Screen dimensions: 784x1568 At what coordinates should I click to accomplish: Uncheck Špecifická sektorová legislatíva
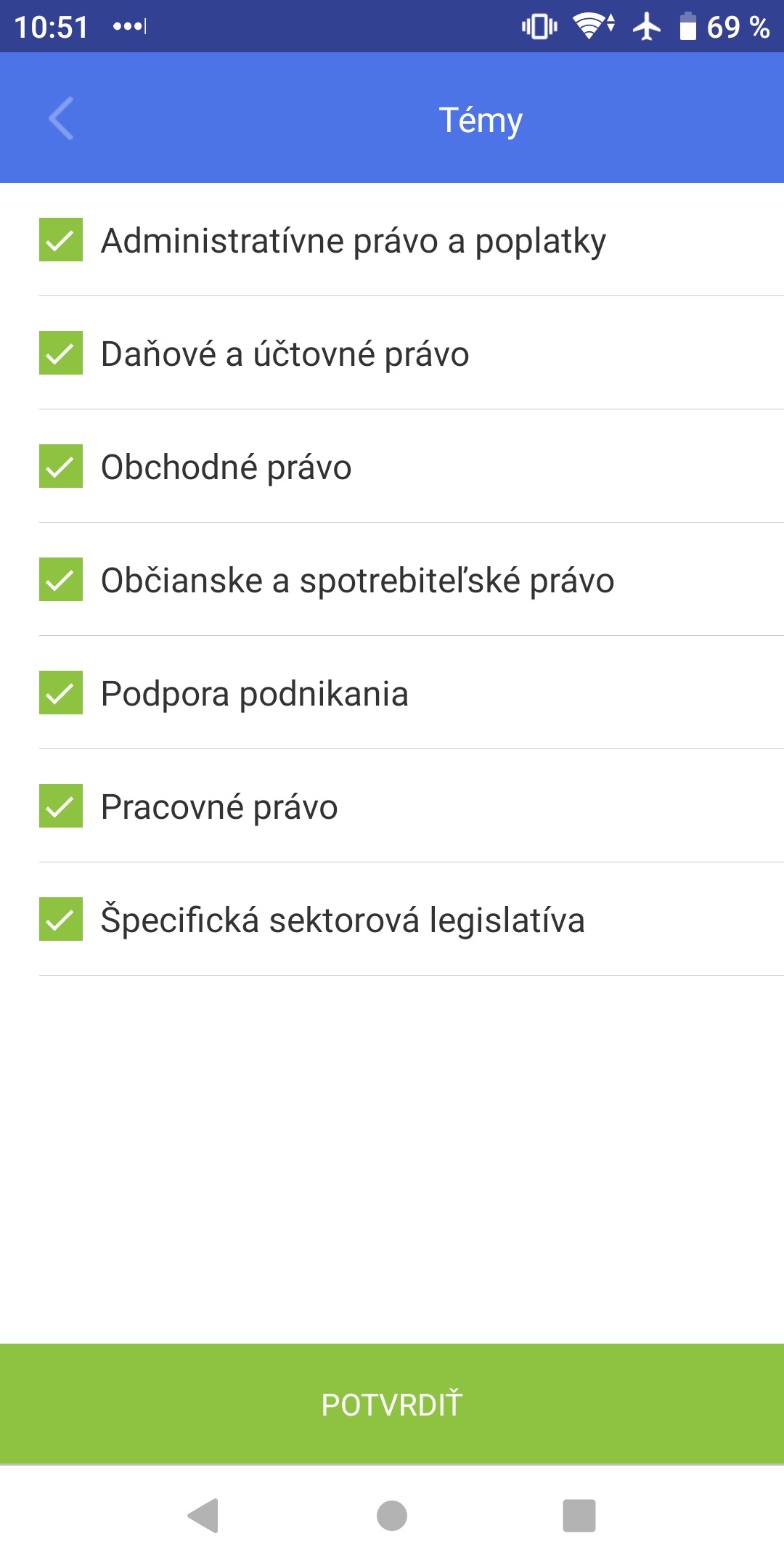pyautogui.click(x=61, y=919)
